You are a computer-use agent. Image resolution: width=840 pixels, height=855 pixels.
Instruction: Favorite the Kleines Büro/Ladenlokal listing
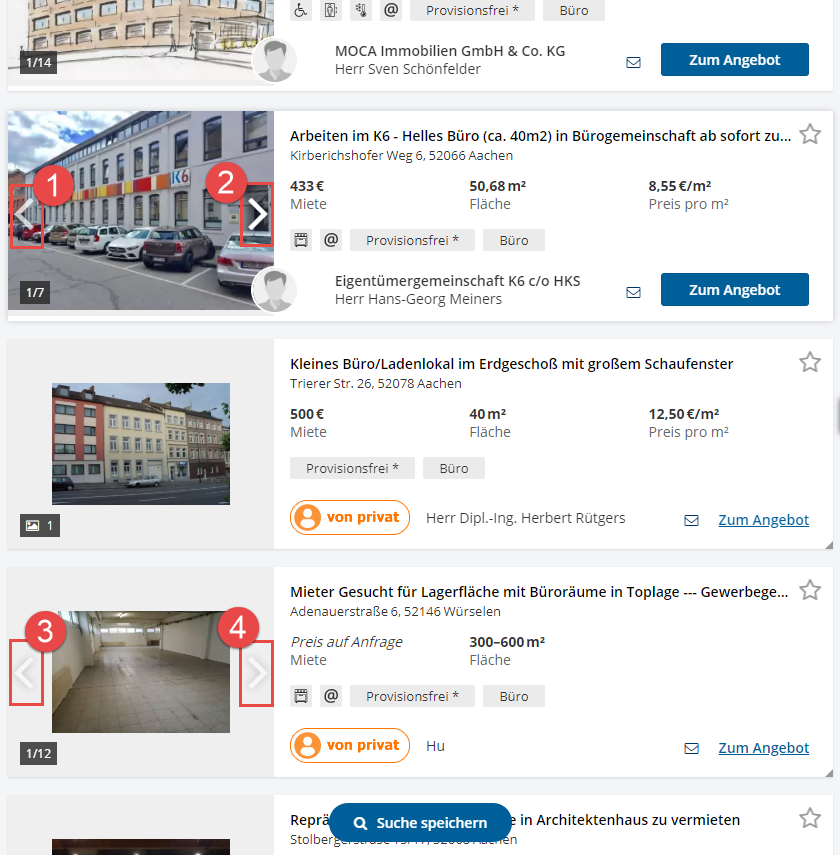click(810, 362)
